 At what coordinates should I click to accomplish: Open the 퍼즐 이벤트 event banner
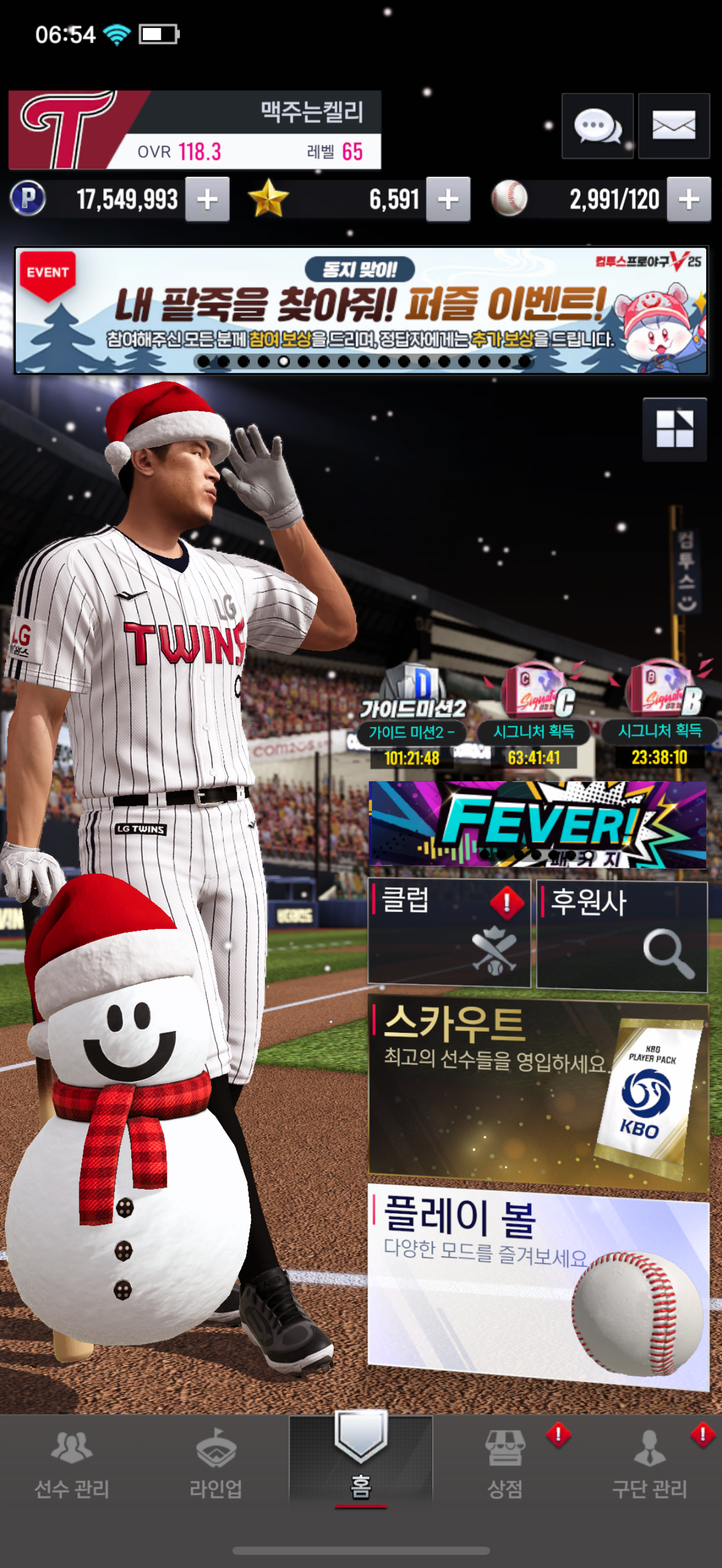(360, 310)
